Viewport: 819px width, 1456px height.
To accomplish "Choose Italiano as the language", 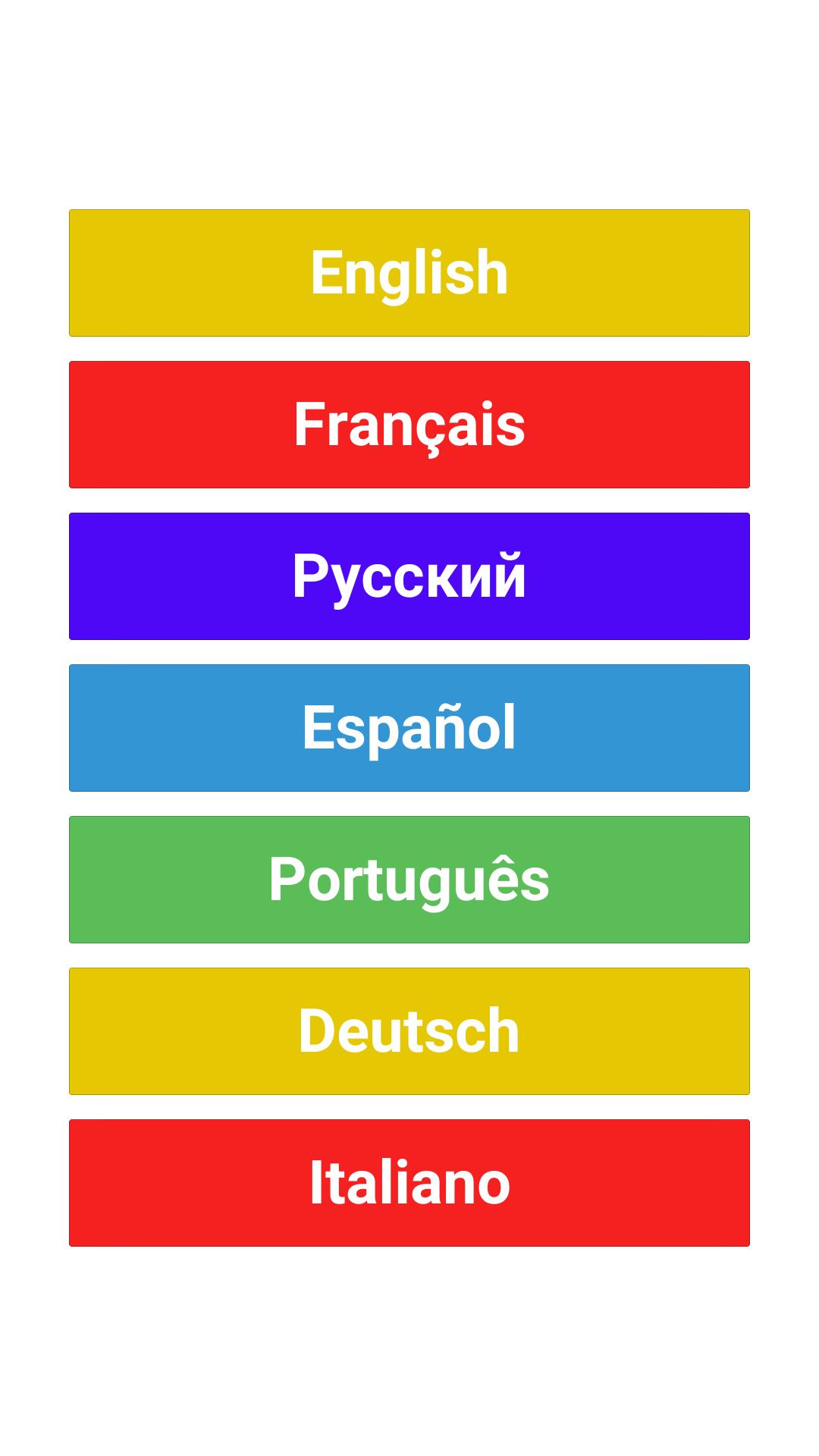I will 409,1183.
